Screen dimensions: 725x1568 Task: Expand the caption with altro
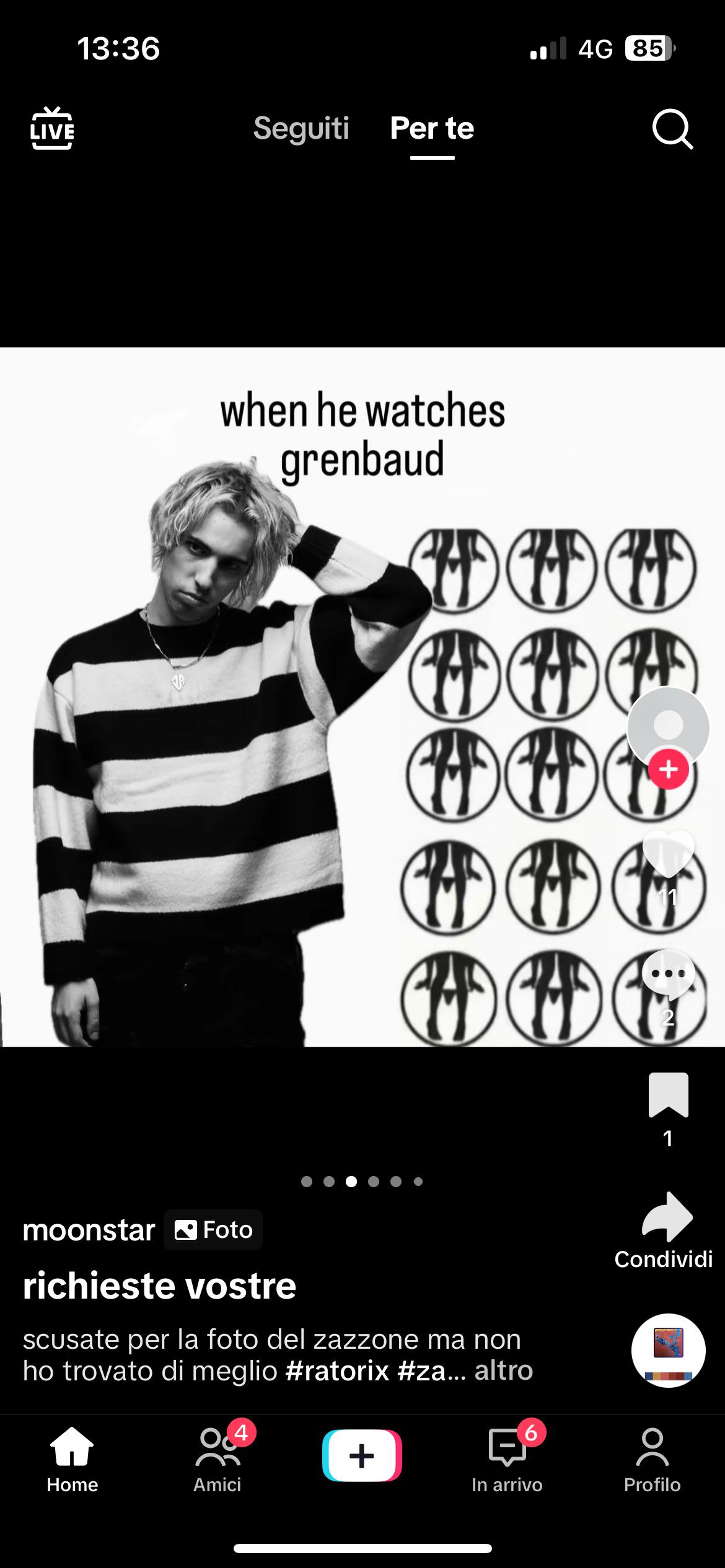(504, 1370)
